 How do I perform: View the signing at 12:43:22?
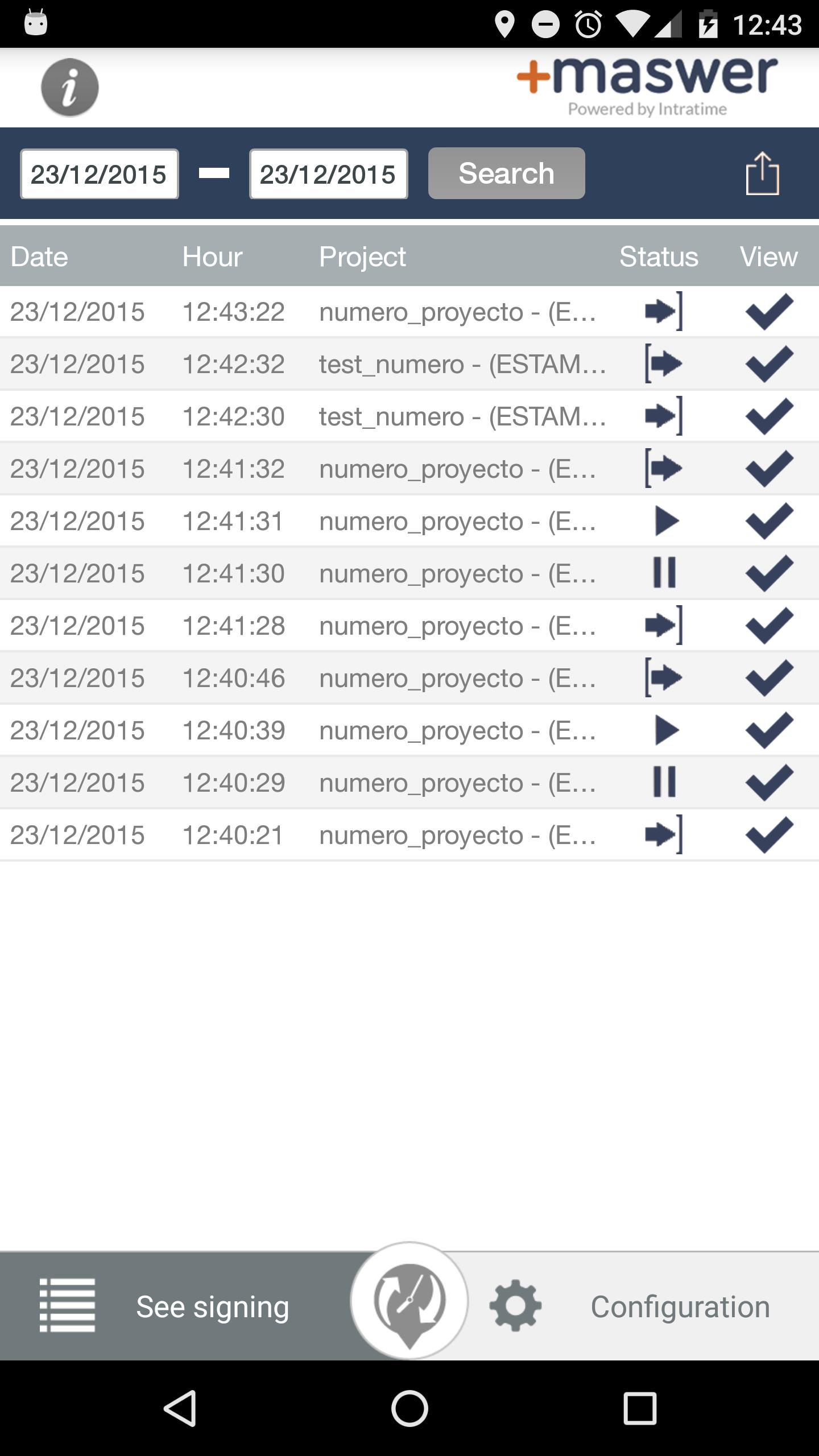point(769,312)
